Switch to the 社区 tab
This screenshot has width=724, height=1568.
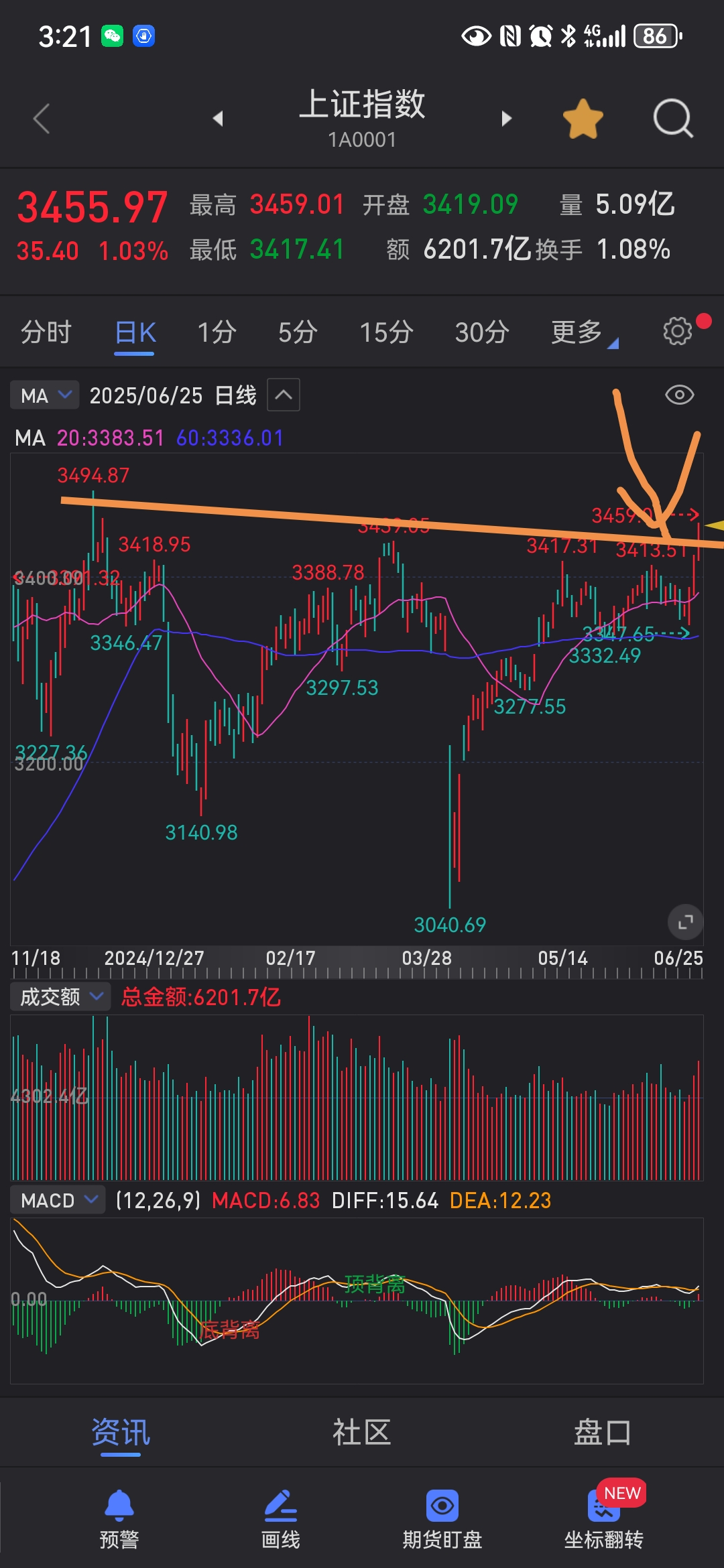361,1433
